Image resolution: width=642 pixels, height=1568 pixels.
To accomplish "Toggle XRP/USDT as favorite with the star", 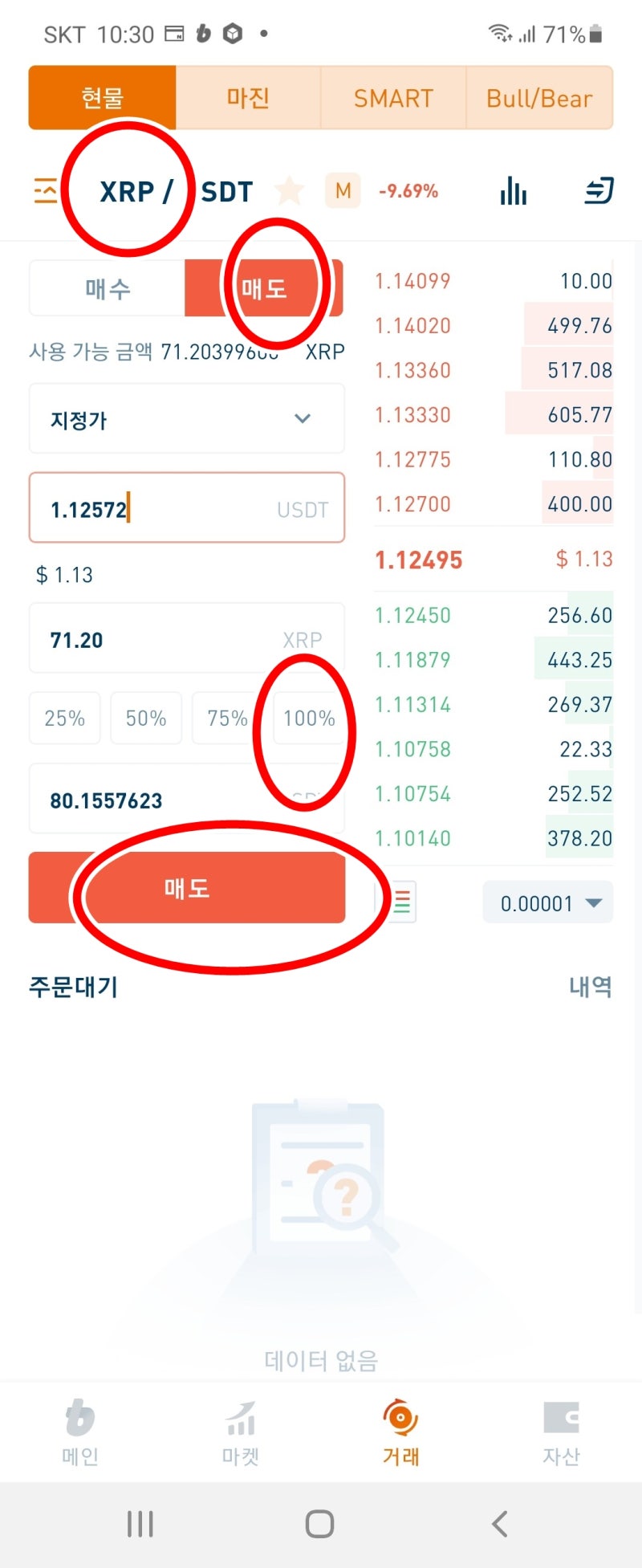I will tap(289, 191).
